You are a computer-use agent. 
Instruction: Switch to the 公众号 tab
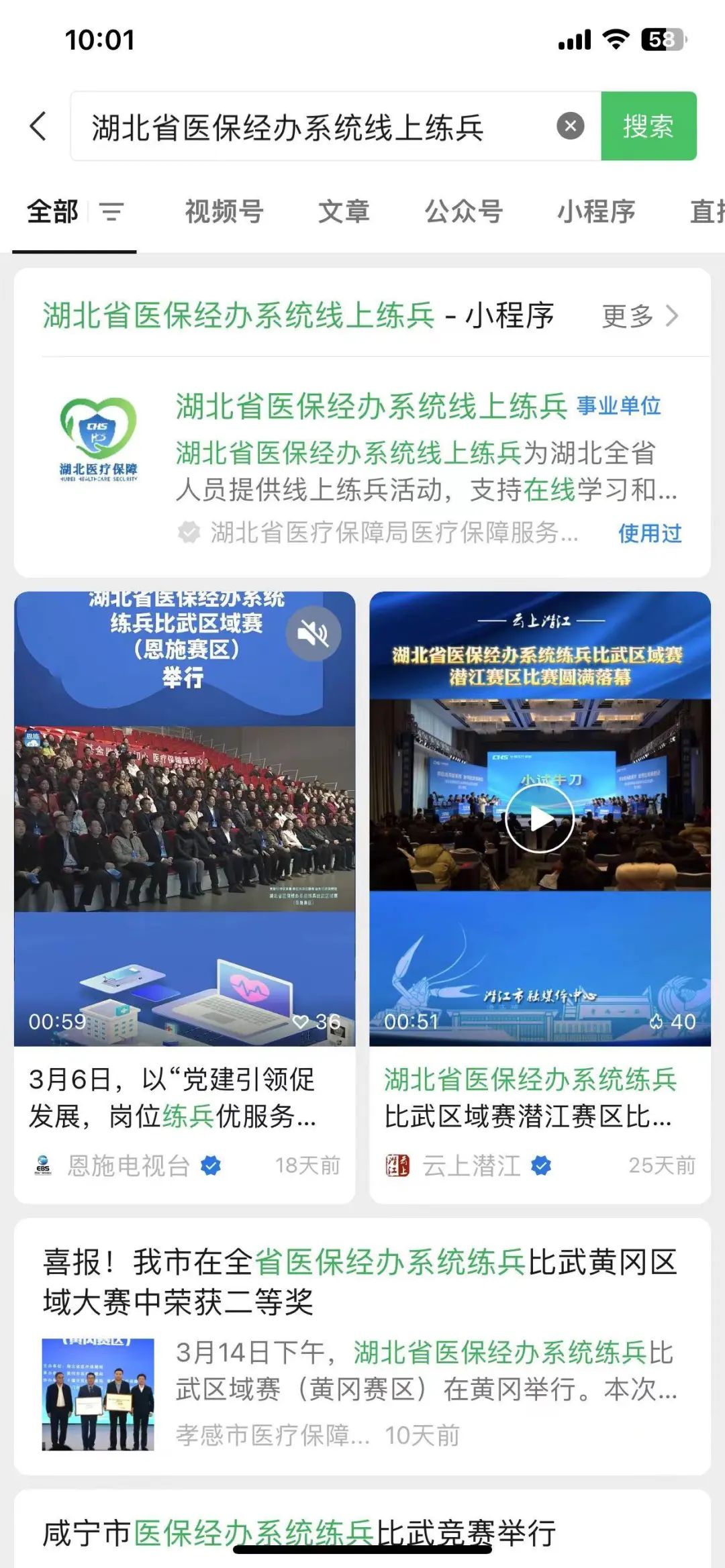pos(463,212)
